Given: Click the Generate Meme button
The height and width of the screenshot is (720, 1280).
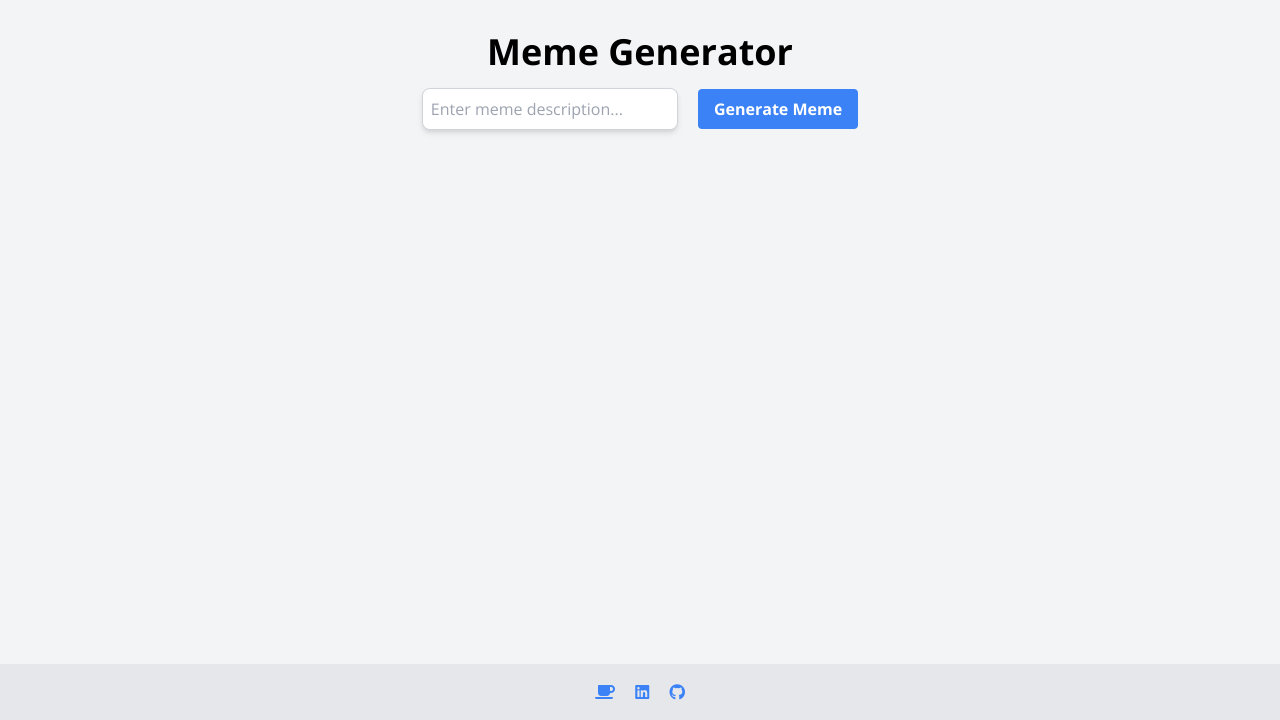Looking at the screenshot, I should tap(777, 109).
